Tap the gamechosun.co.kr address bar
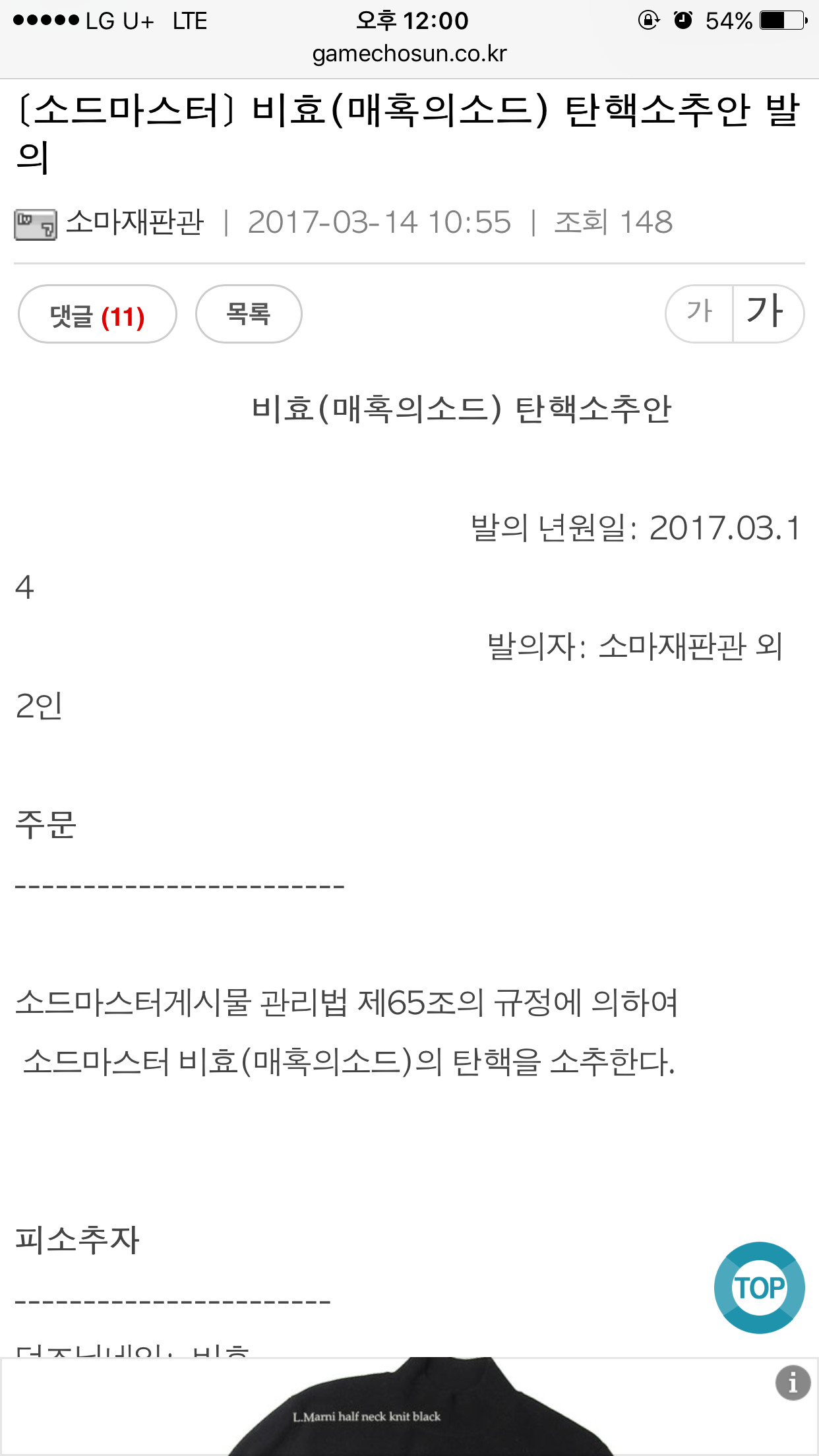 tap(409, 53)
